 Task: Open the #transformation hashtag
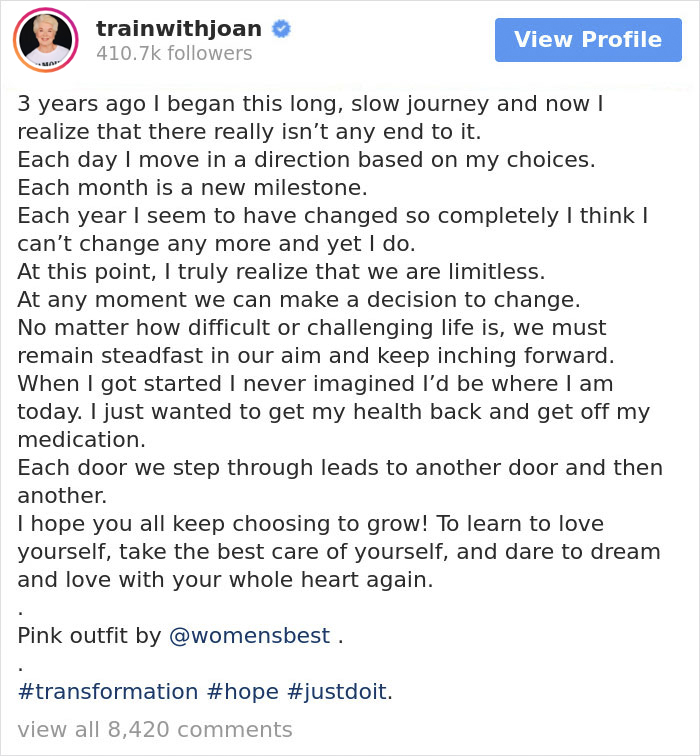pyautogui.click(x=108, y=692)
